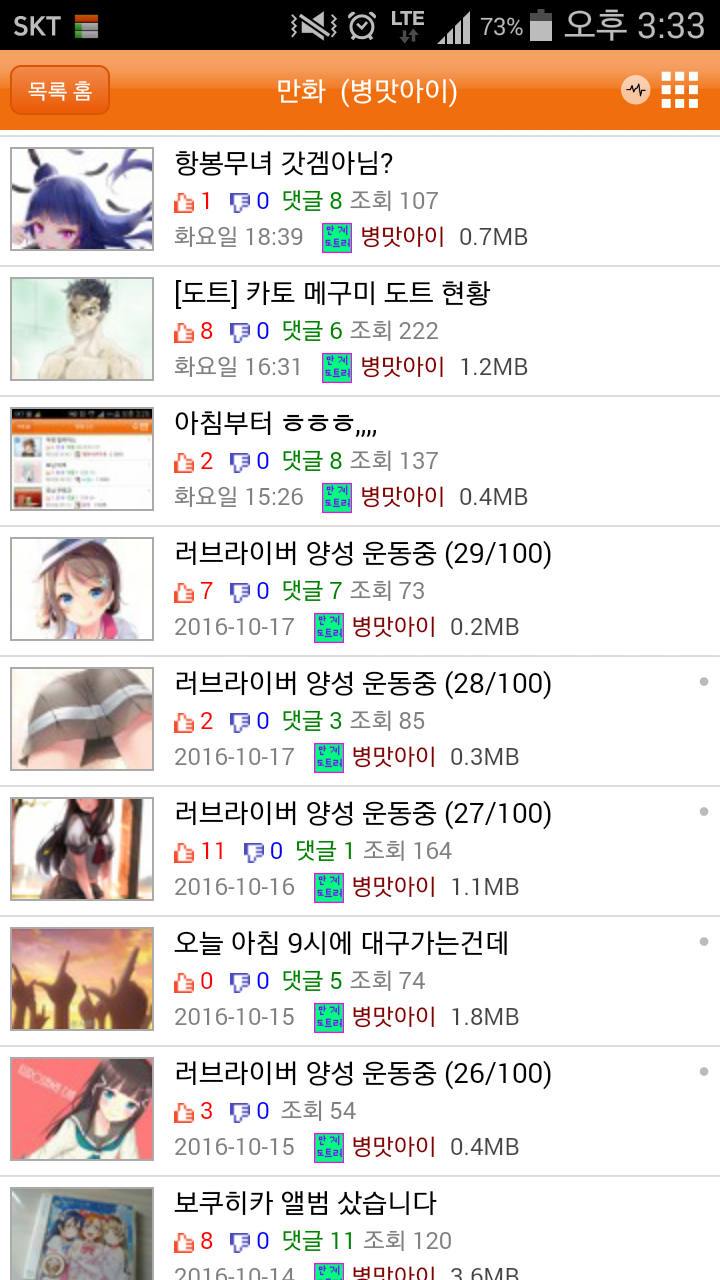Open post 보쿠히카 앨범 샀습니다
Screen dimensions: 720x1280
click(306, 1203)
